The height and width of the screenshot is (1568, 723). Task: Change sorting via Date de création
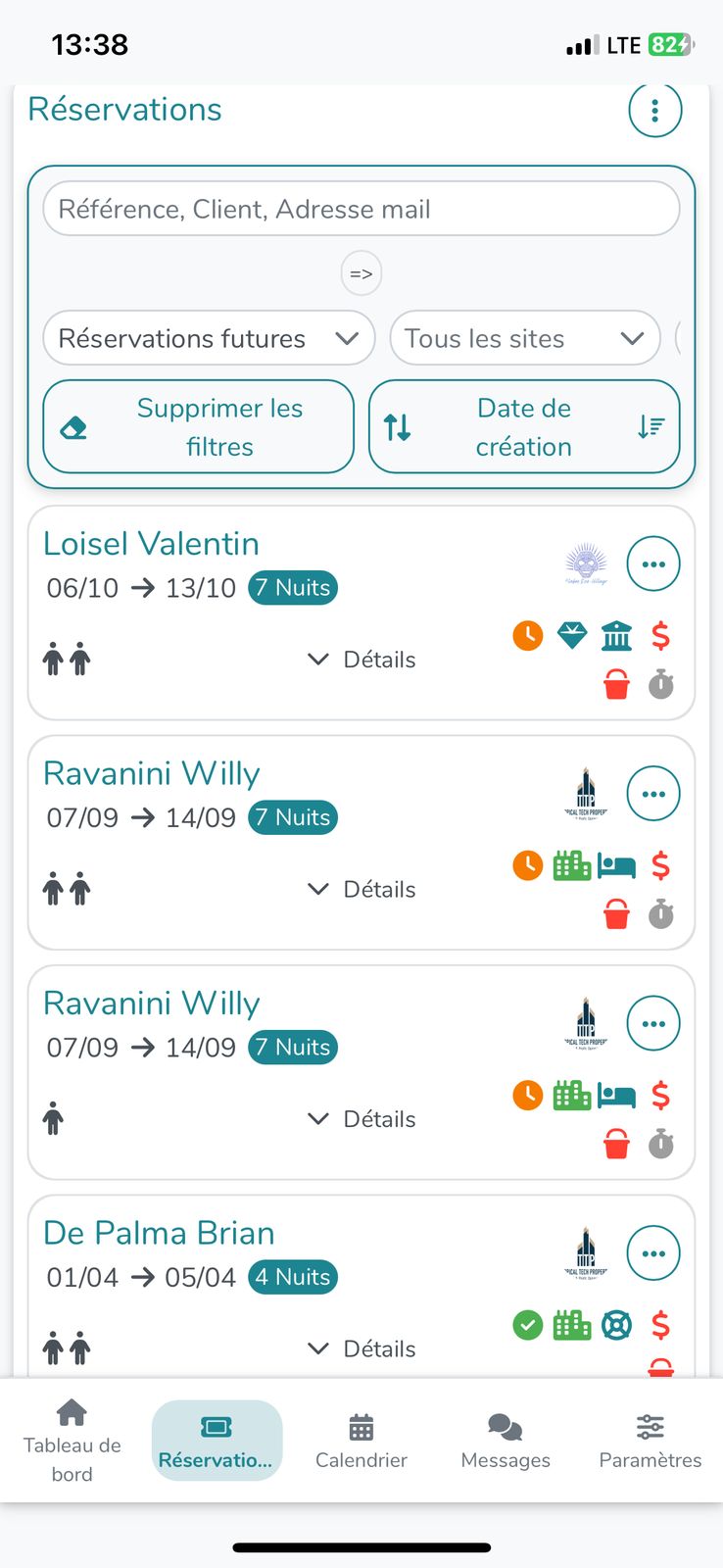click(524, 427)
